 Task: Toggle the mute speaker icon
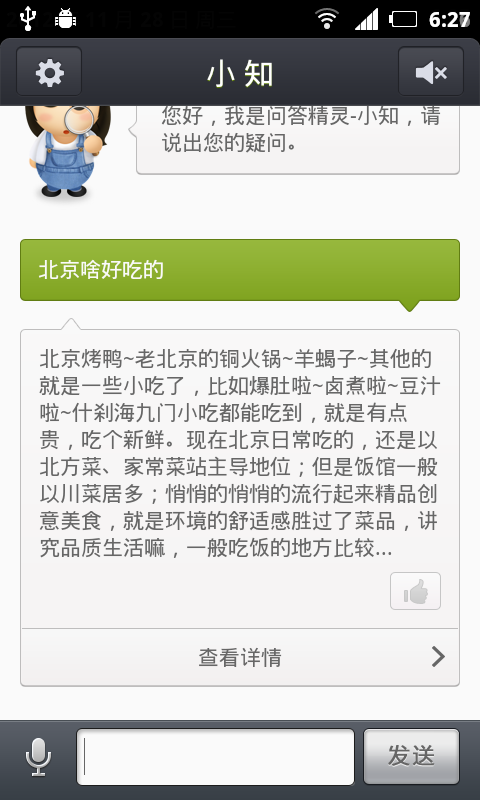[x=431, y=71]
